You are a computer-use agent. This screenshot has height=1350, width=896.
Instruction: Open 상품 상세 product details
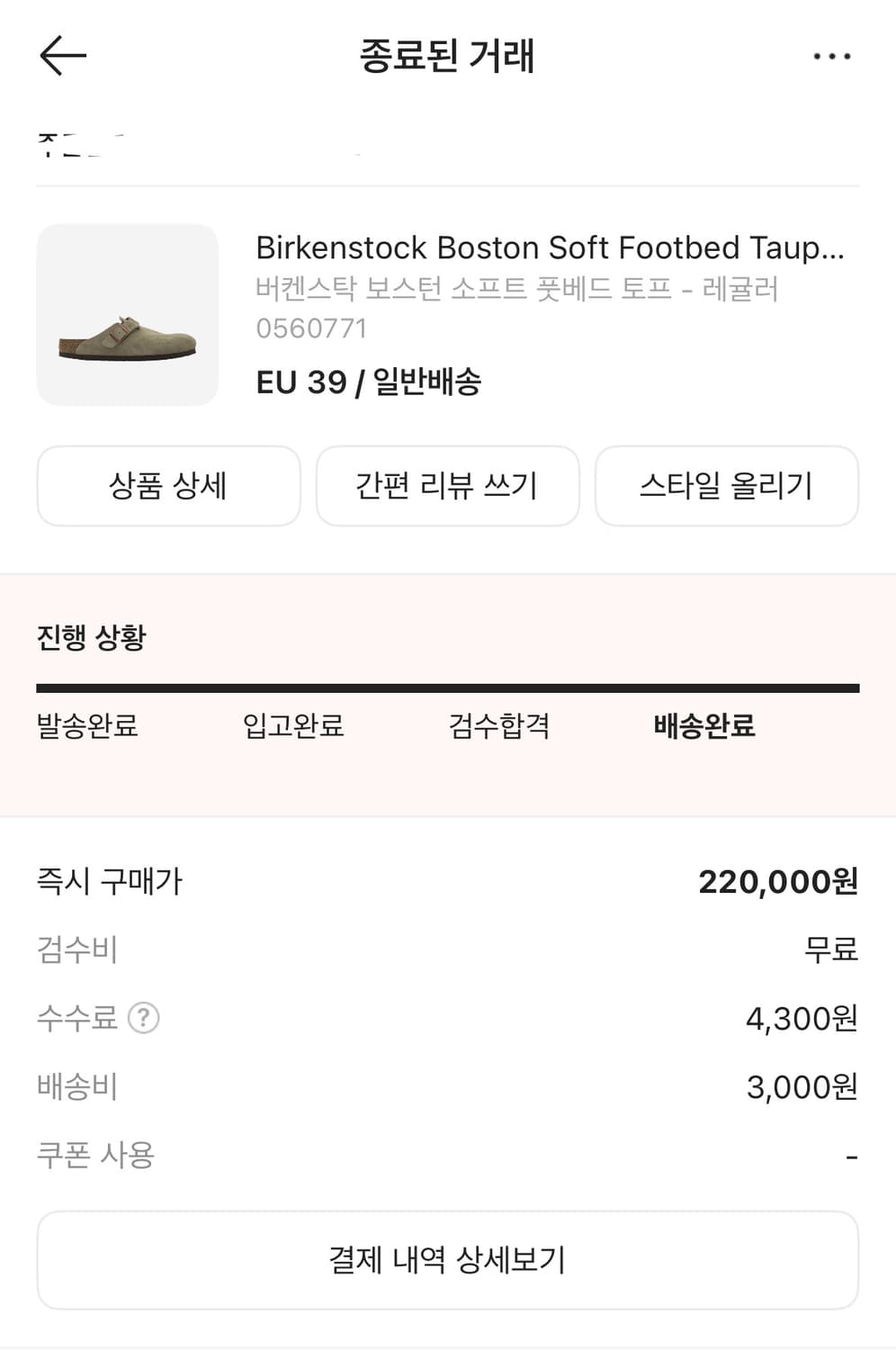coord(169,485)
